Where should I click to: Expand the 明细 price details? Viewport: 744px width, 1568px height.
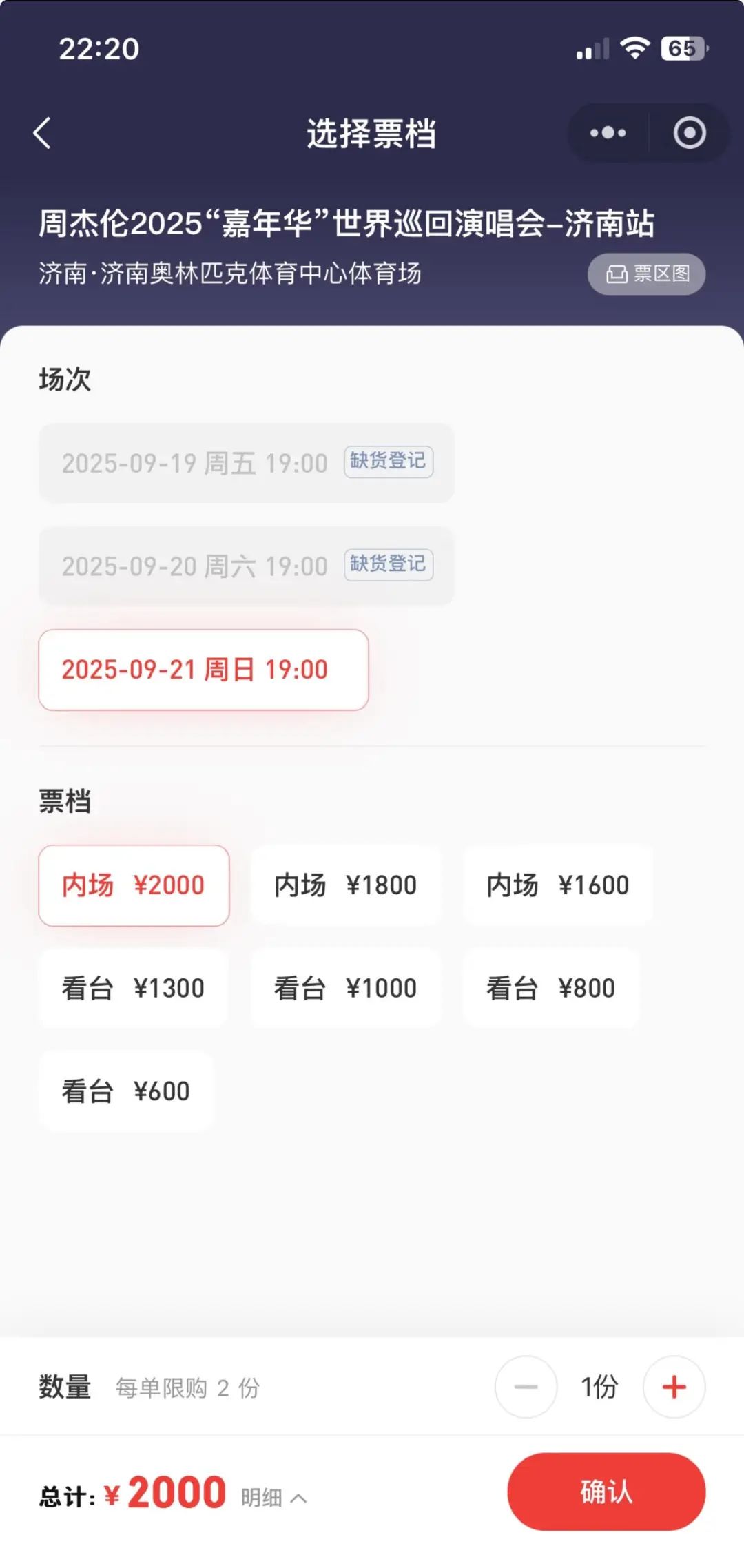point(273,1497)
